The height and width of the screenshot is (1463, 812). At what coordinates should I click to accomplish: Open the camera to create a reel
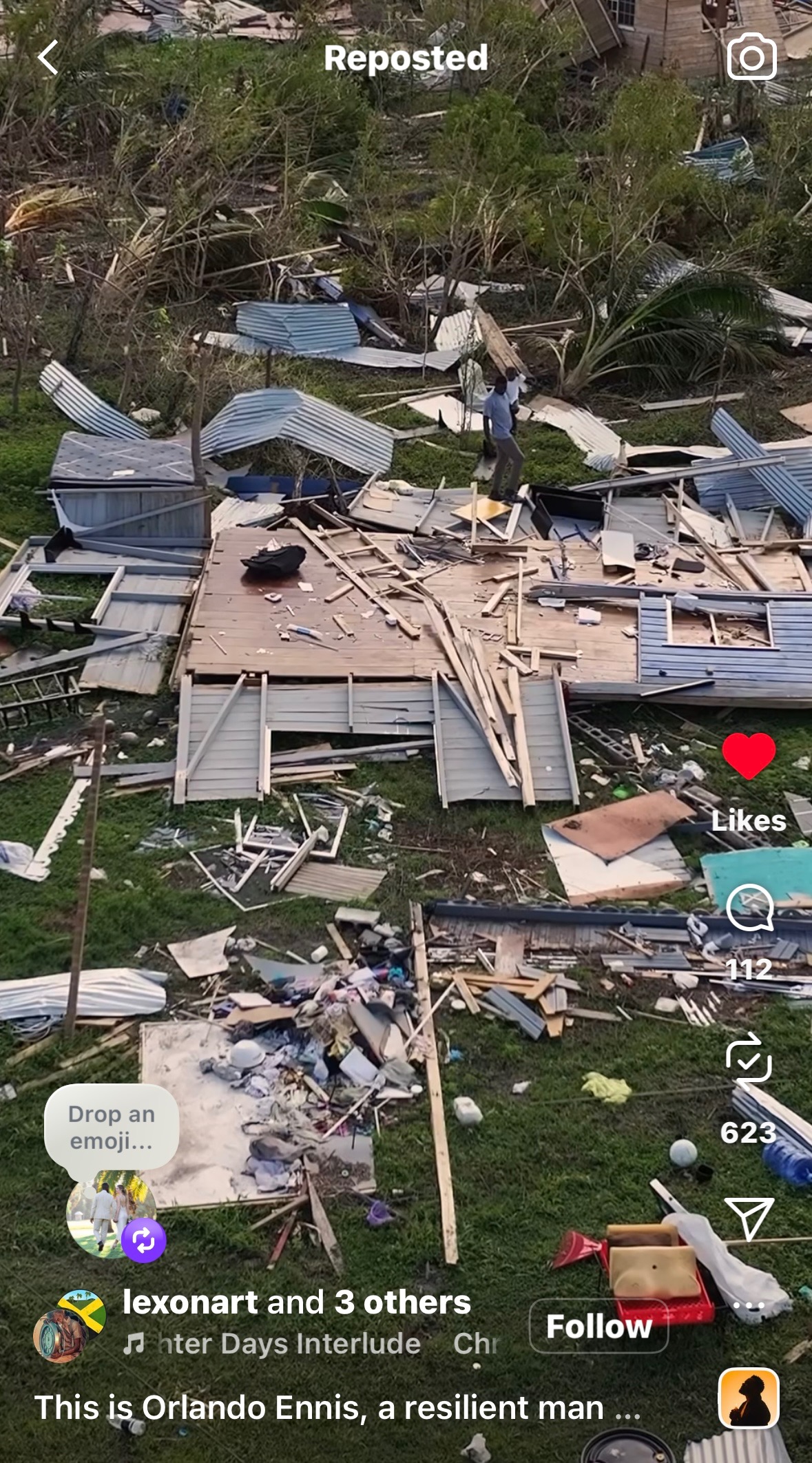[x=751, y=57]
